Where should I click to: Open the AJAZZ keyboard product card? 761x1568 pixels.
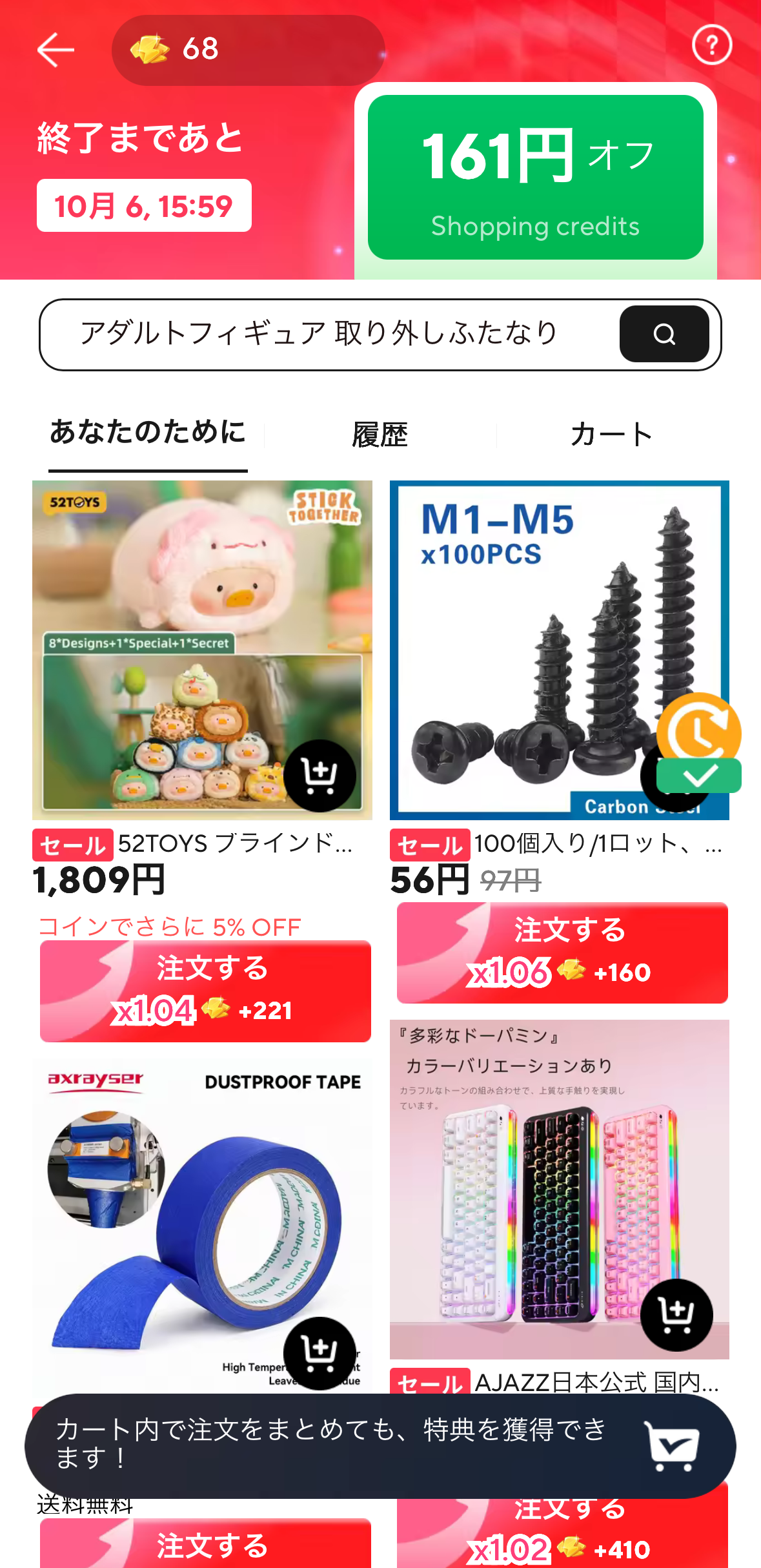(x=559, y=1189)
